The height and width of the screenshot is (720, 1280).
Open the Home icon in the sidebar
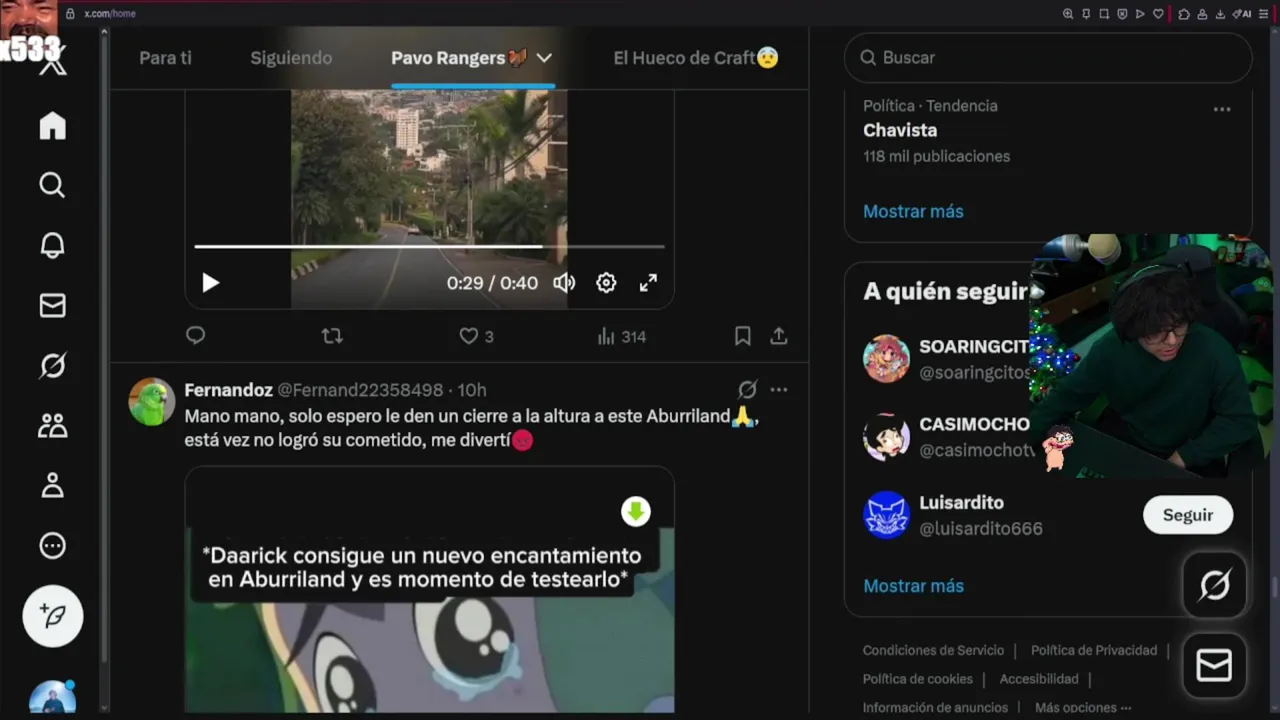coord(52,126)
